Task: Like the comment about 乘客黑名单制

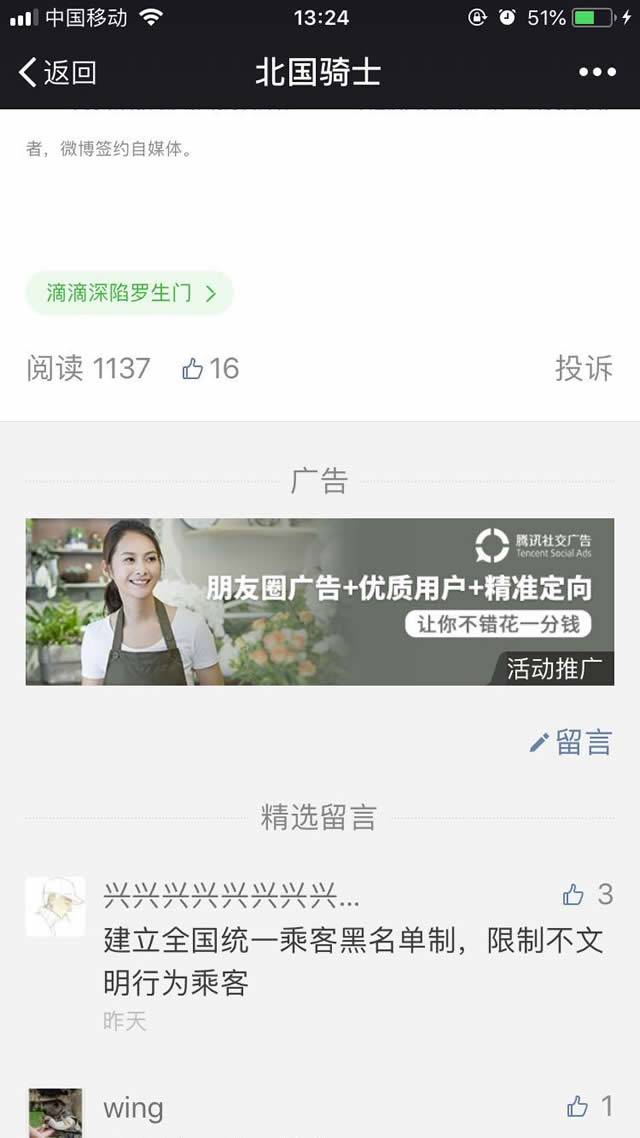Action: pyautogui.click(x=573, y=894)
